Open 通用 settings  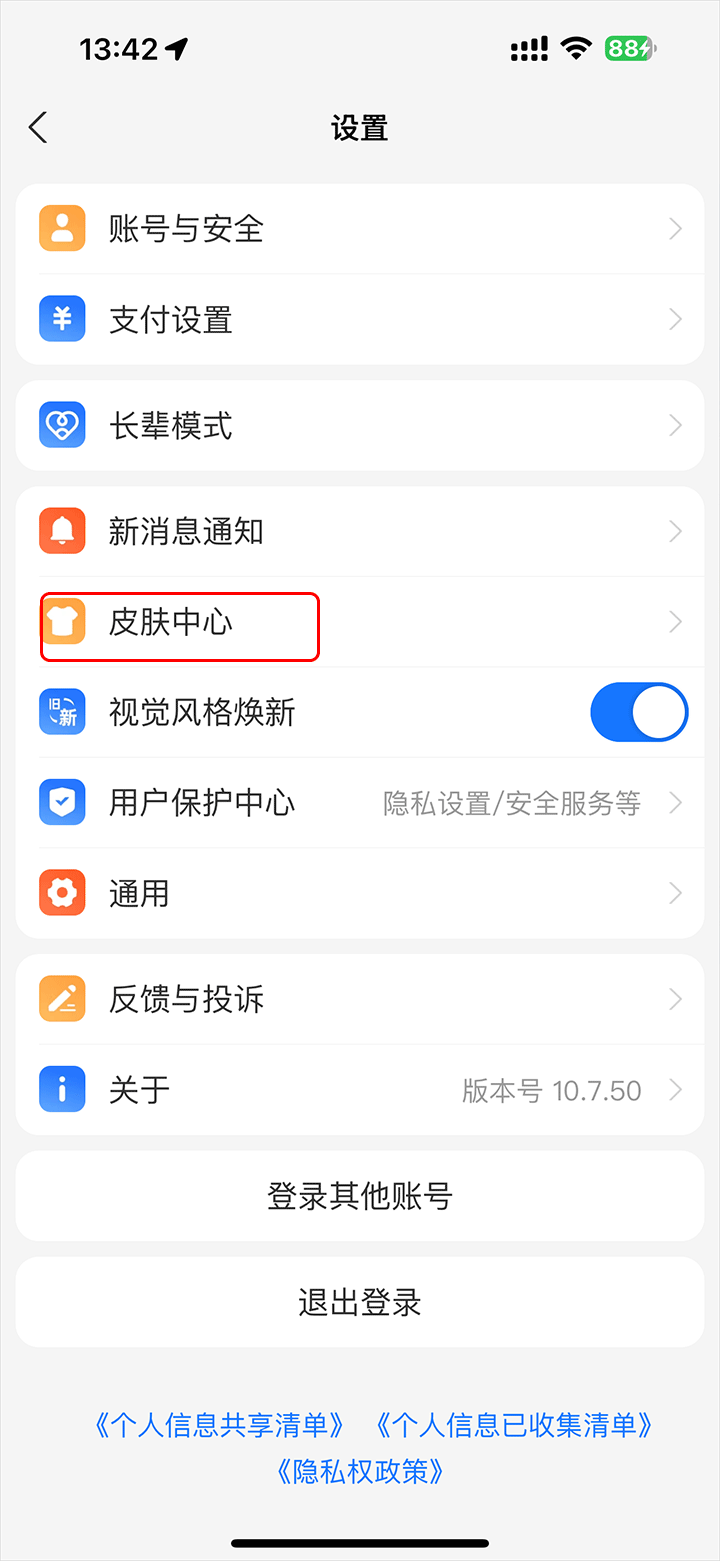tap(360, 893)
